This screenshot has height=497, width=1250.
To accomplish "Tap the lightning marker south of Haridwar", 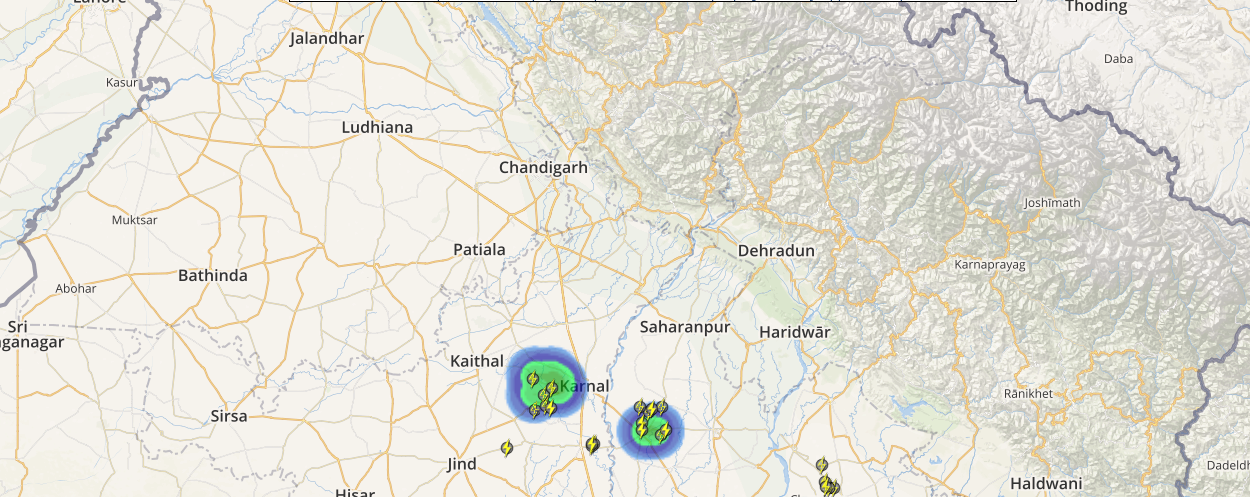I will point(822,466).
